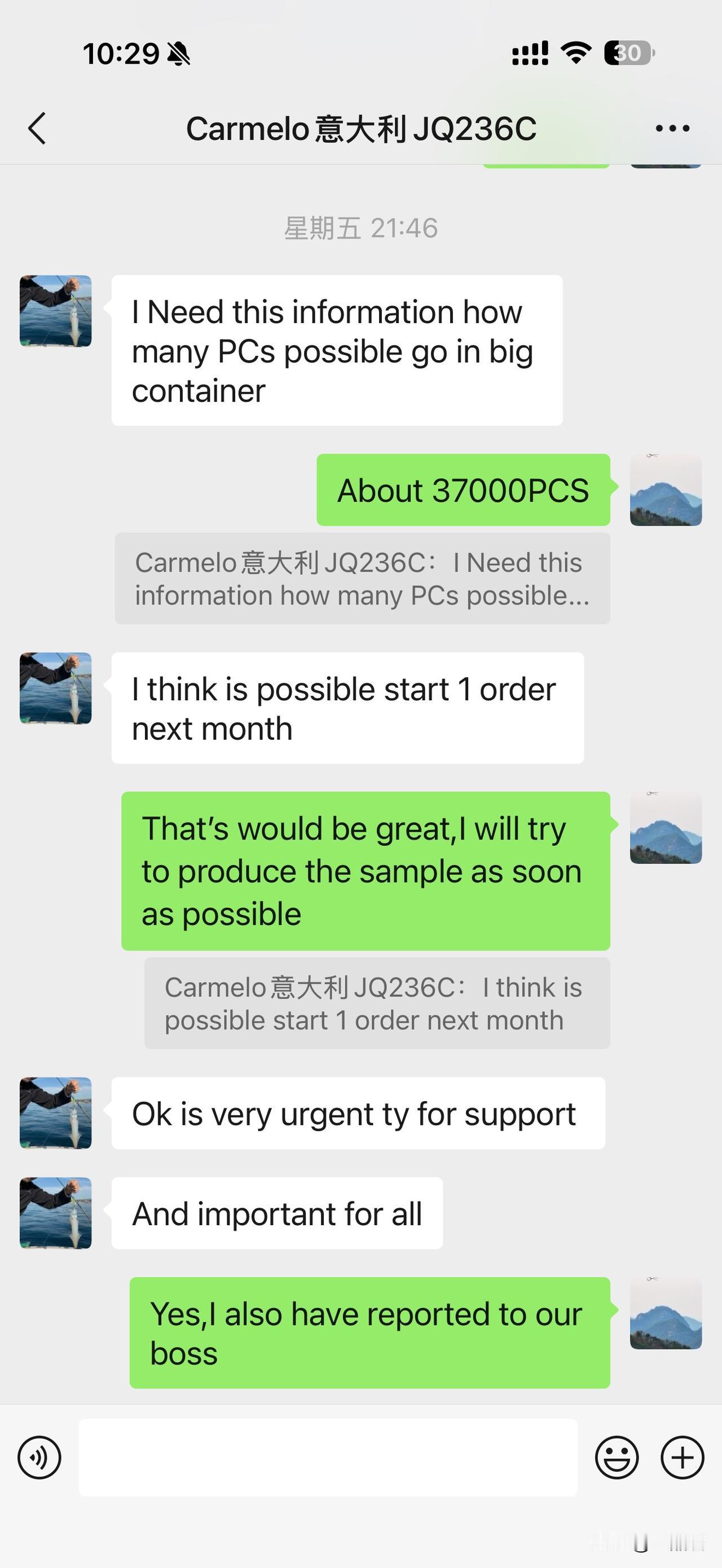
Task: Open the emoji picker
Action: coord(617,1458)
